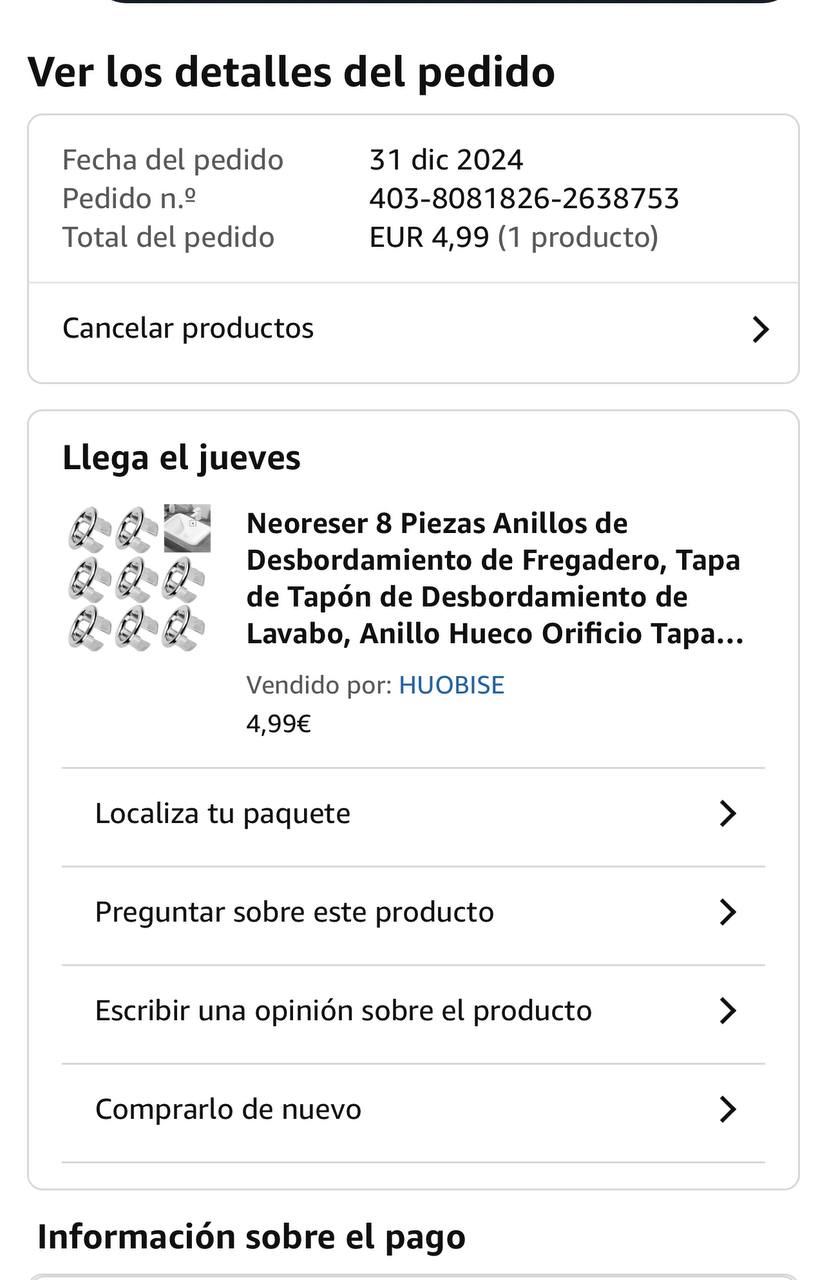This screenshot has height=1280, width=827.
Task: Tap Comprarlo de nuevo
Action: (x=413, y=1109)
